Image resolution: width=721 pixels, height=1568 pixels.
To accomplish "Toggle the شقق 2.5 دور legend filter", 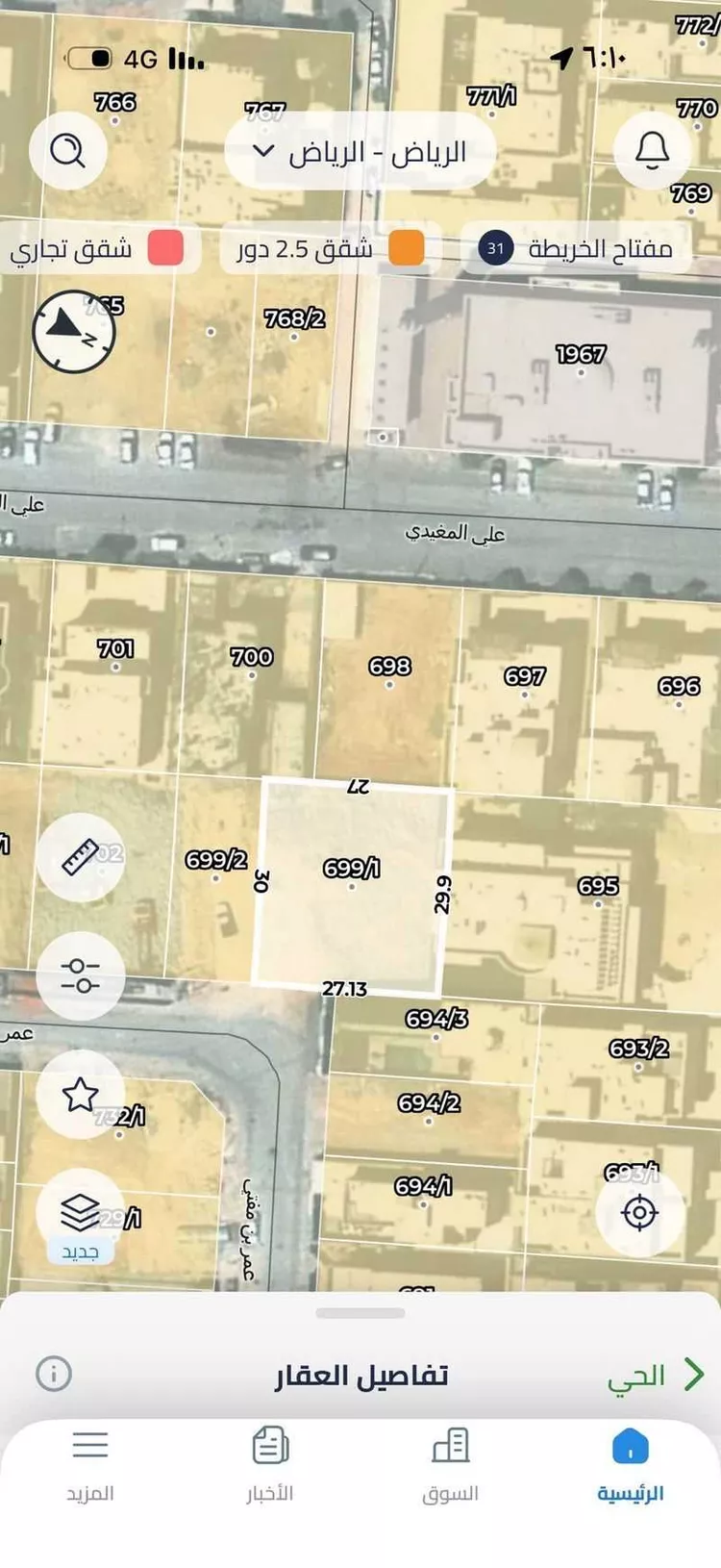I will click(317, 248).
